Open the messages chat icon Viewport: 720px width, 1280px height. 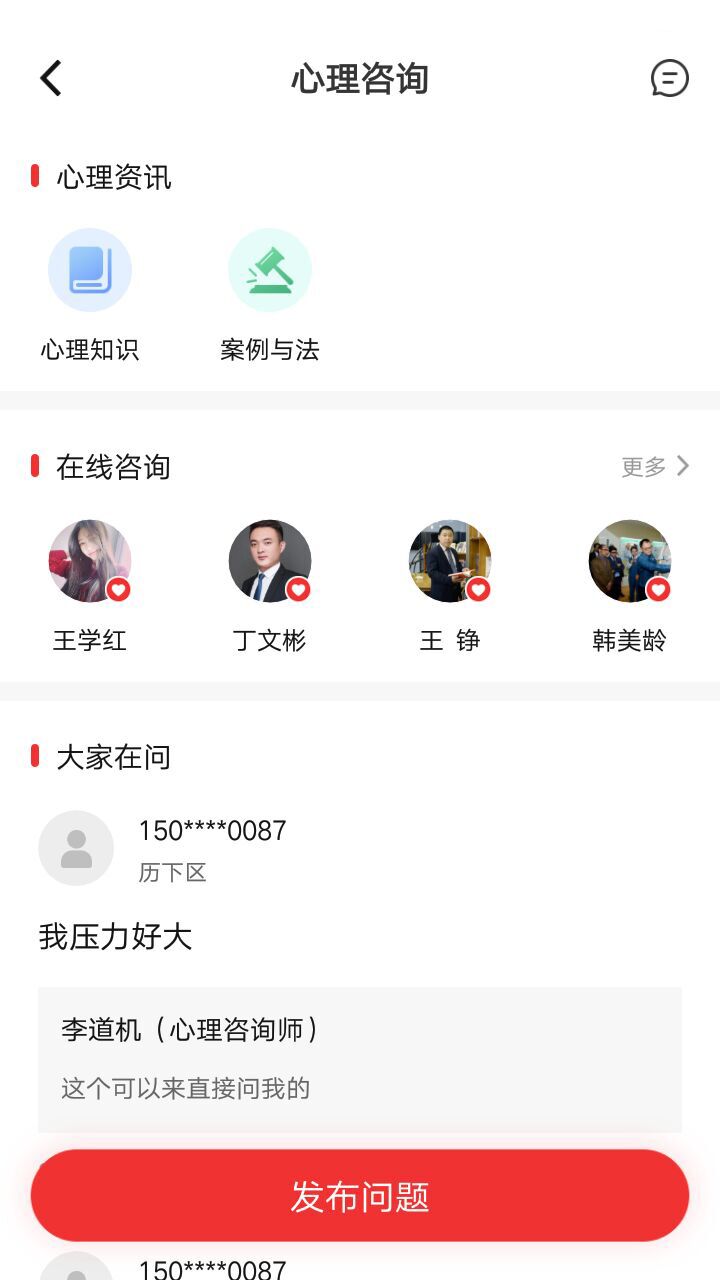click(x=669, y=78)
